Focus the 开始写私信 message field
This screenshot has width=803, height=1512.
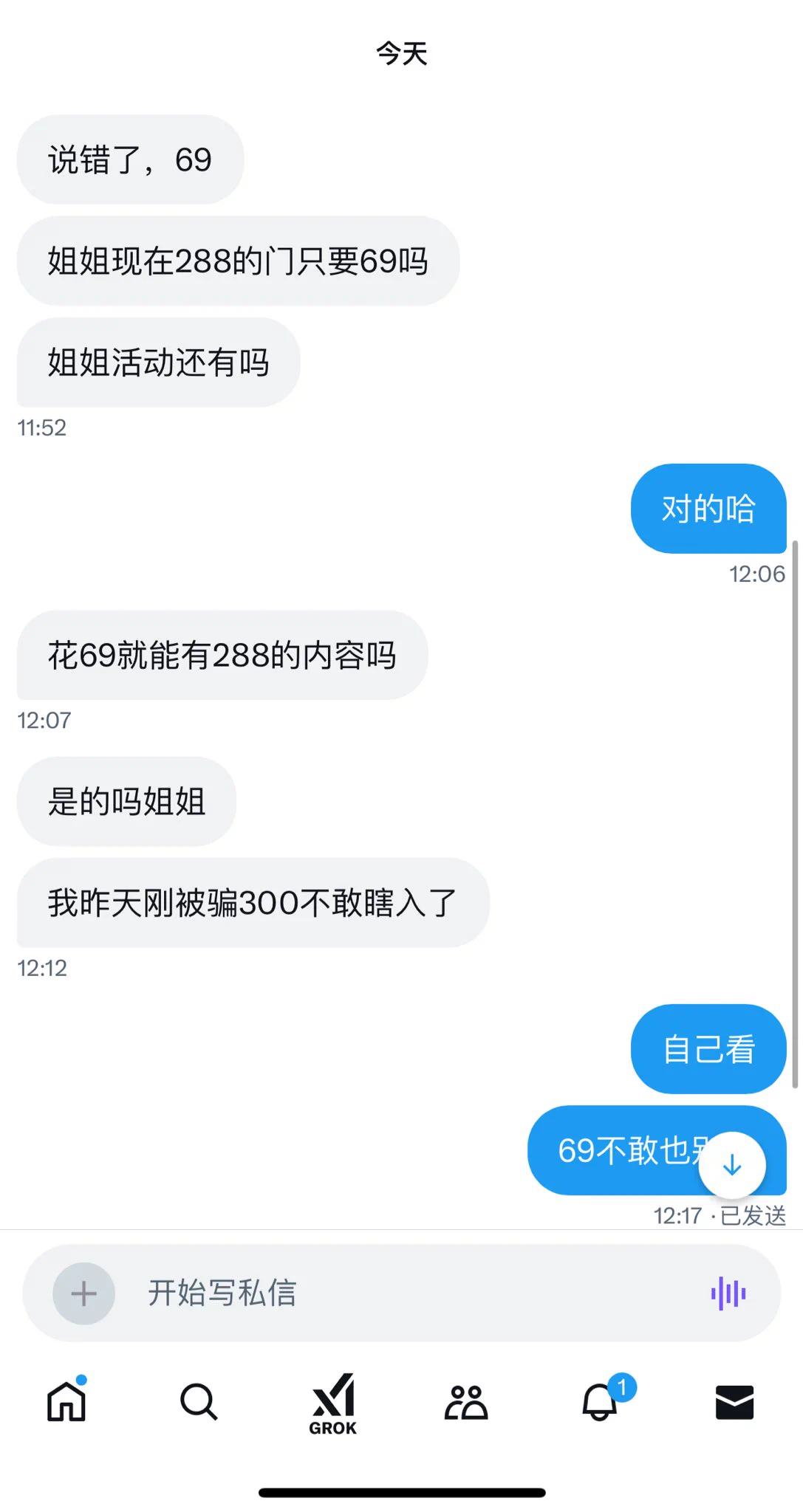(x=401, y=1293)
